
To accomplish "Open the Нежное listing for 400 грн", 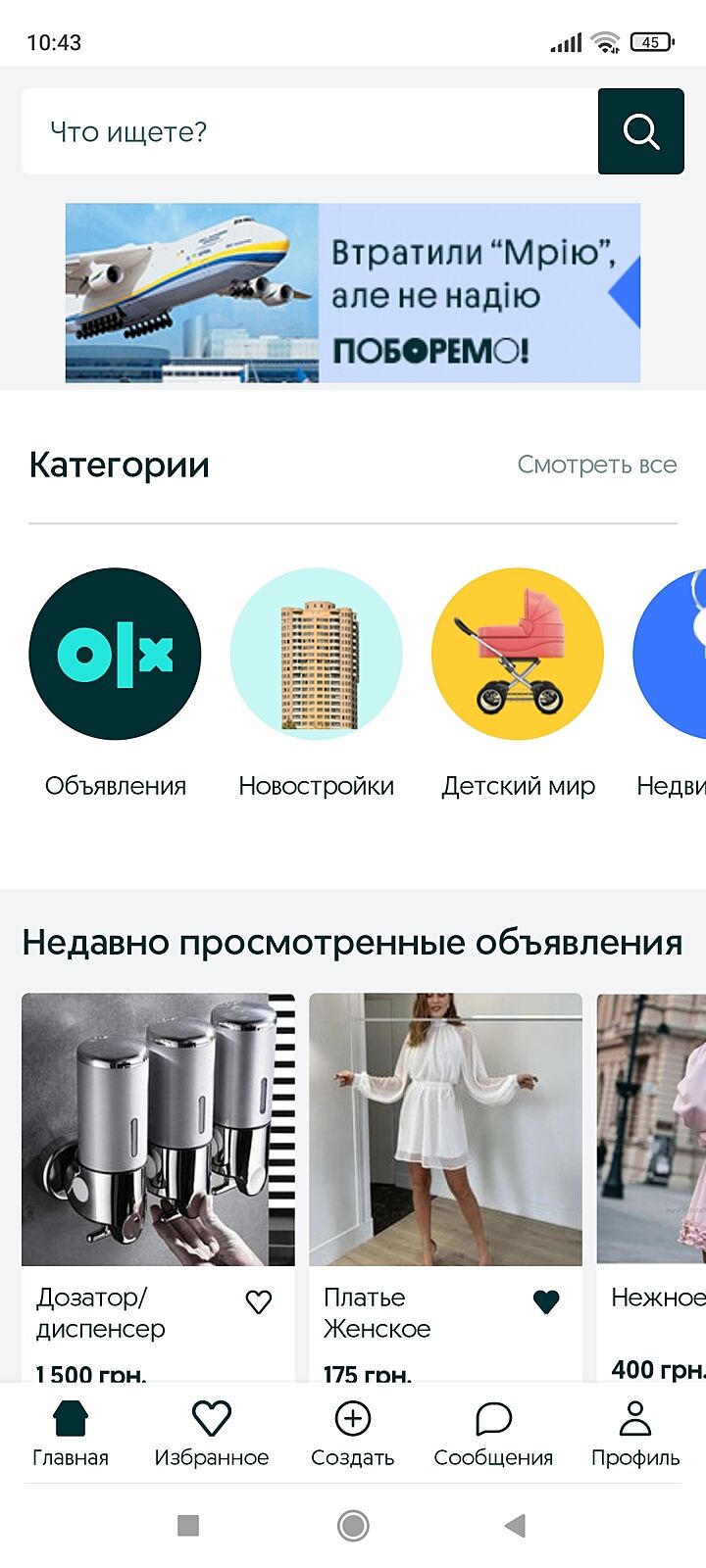I will pos(652,1129).
